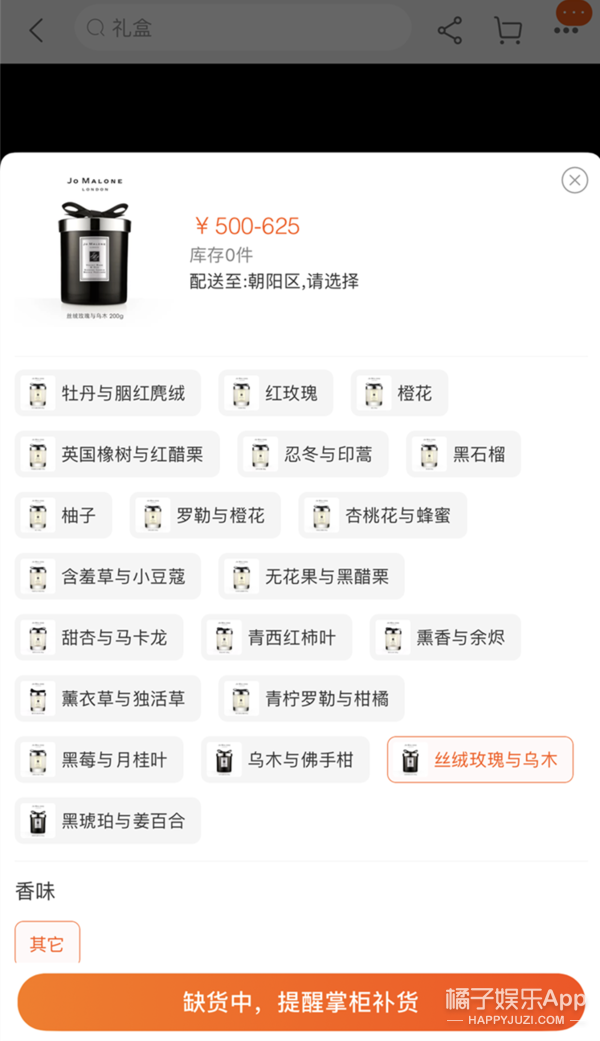Pick 杏桃花与蜂蜜 variant
This screenshot has width=600, height=1041.
(x=382, y=515)
